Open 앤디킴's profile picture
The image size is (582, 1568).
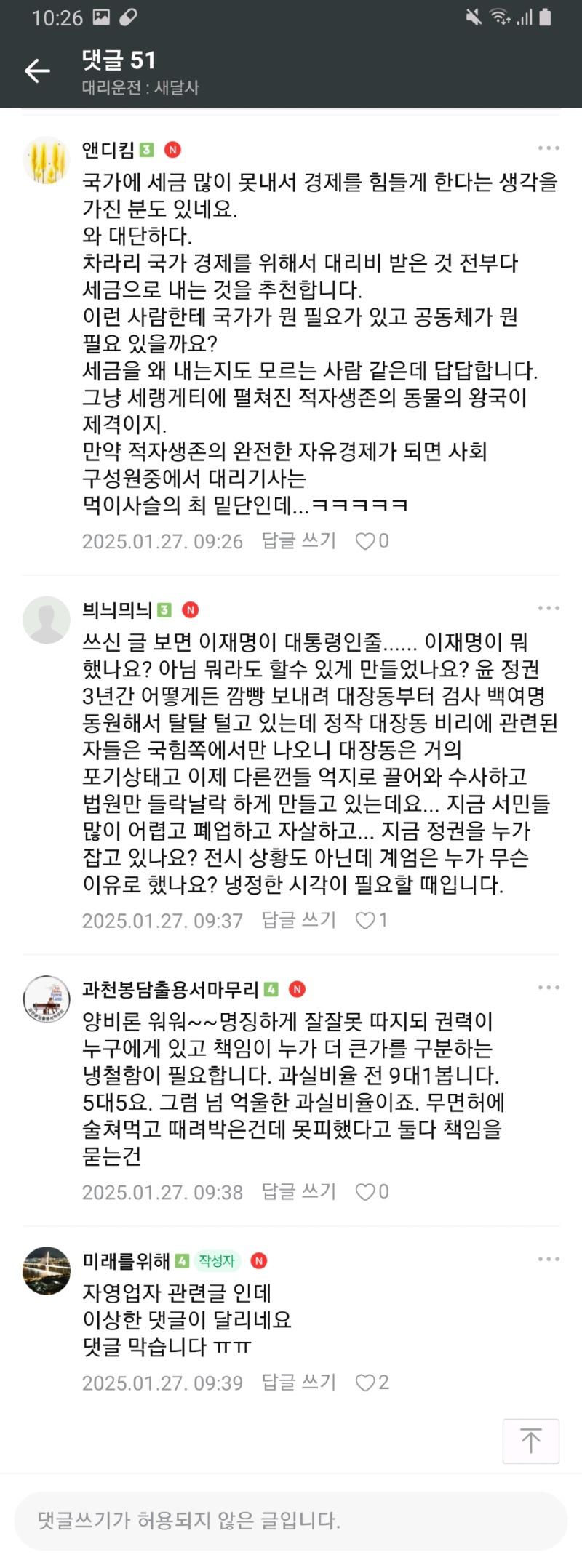(x=47, y=159)
